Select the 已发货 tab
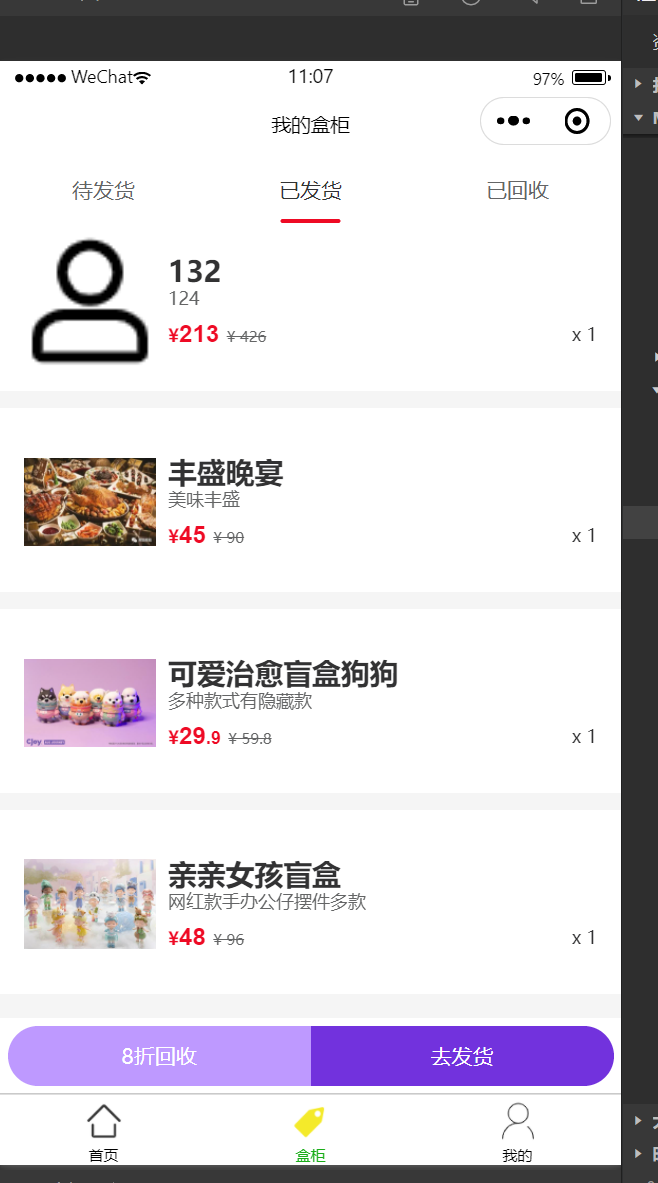This screenshot has width=658, height=1183. [x=310, y=191]
